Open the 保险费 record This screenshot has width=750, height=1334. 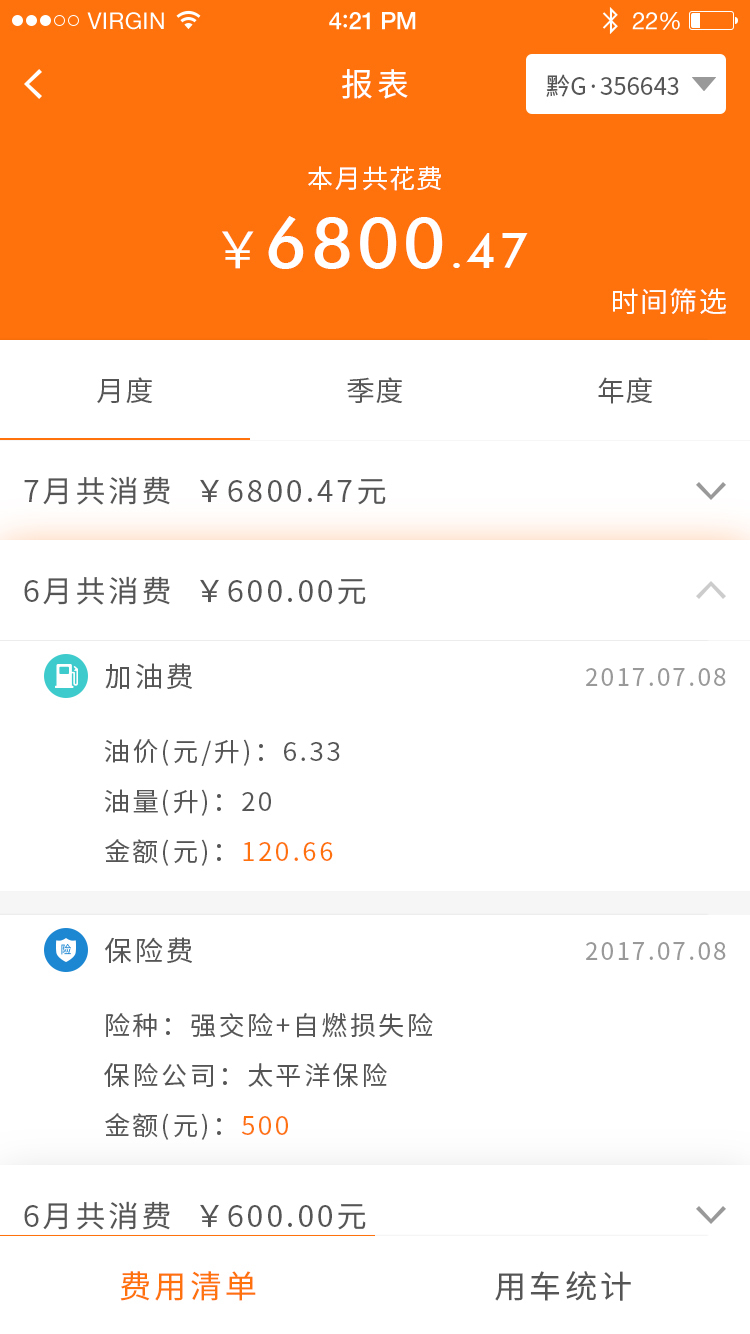click(x=375, y=1040)
